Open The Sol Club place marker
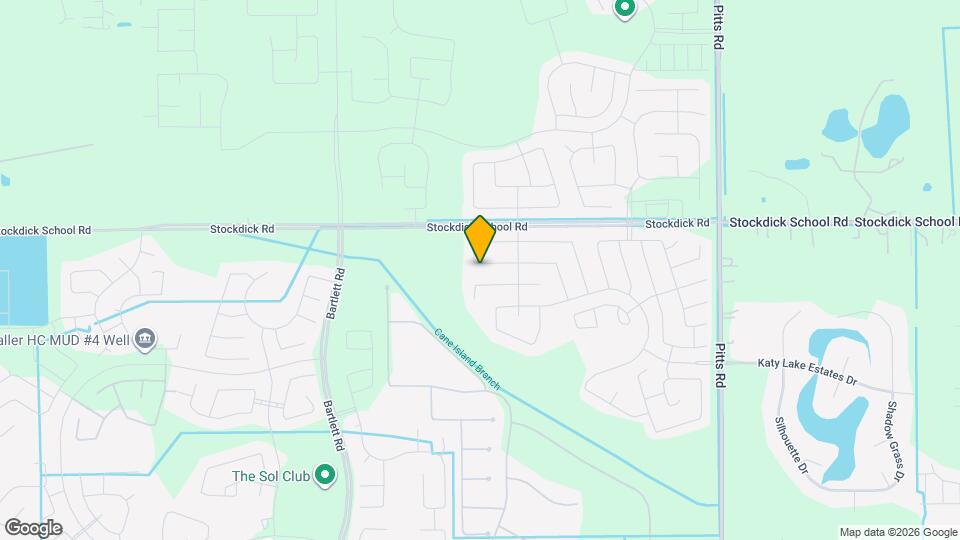The width and height of the screenshot is (960, 540). pyautogui.click(x=324, y=475)
